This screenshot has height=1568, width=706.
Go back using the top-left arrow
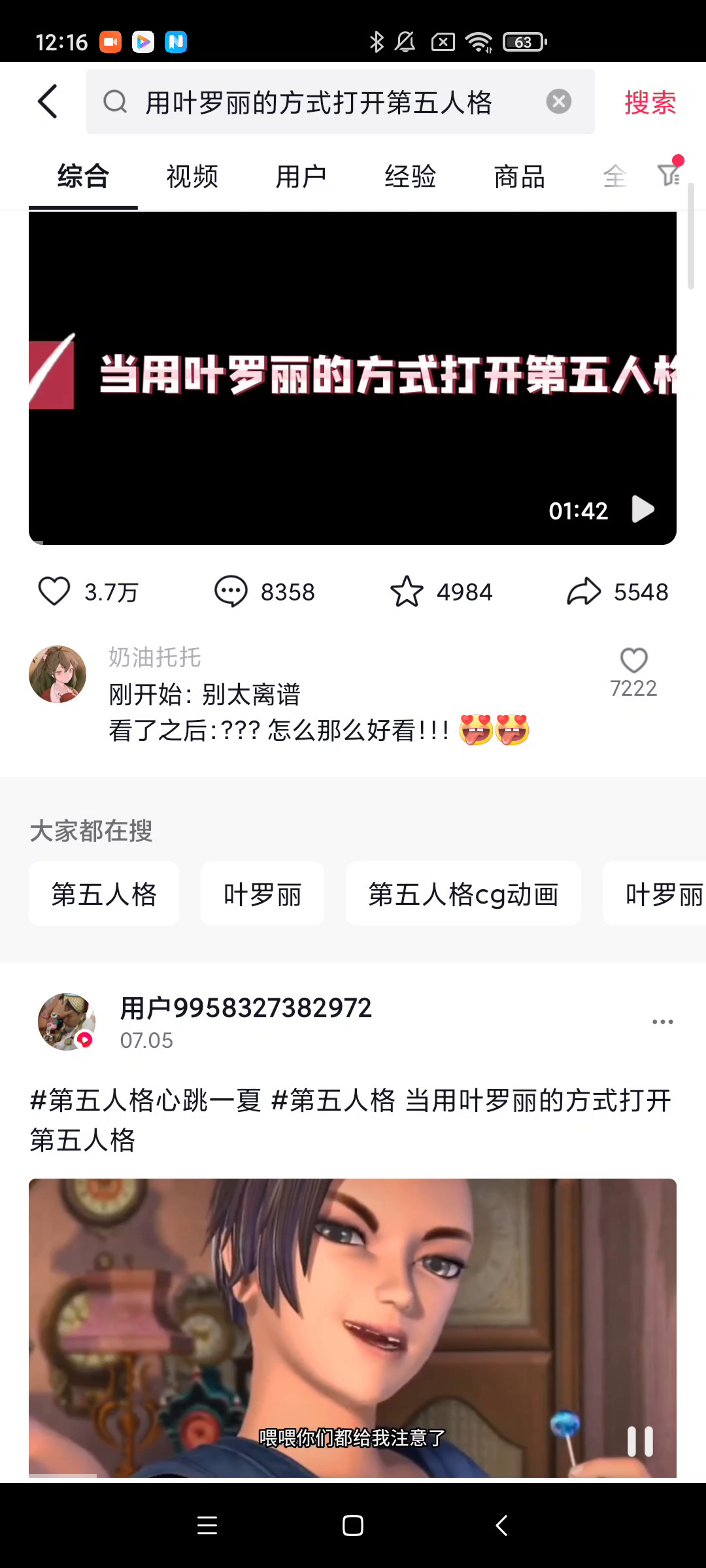click(x=48, y=102)
